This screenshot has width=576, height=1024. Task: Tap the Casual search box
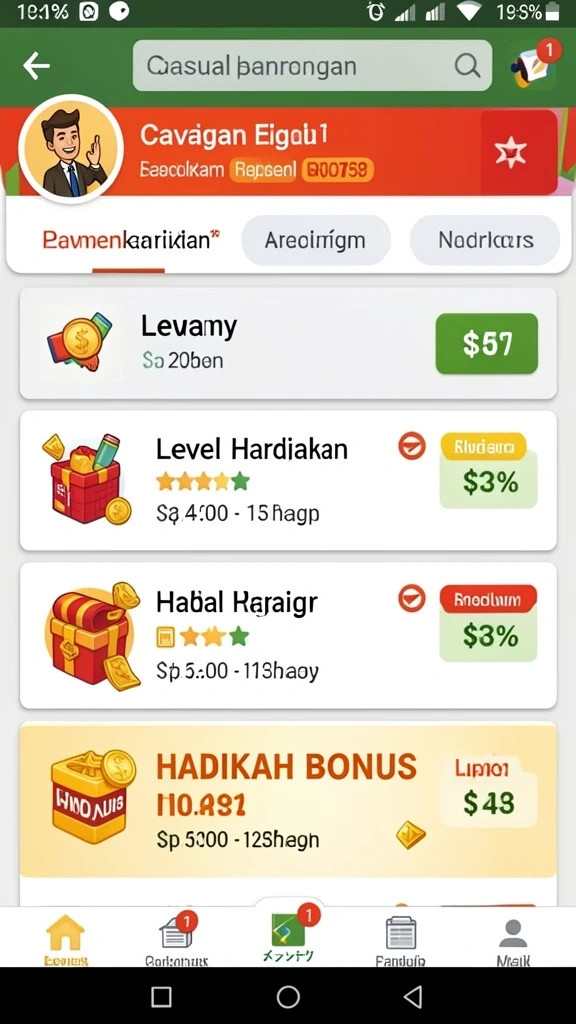point(312,65)
